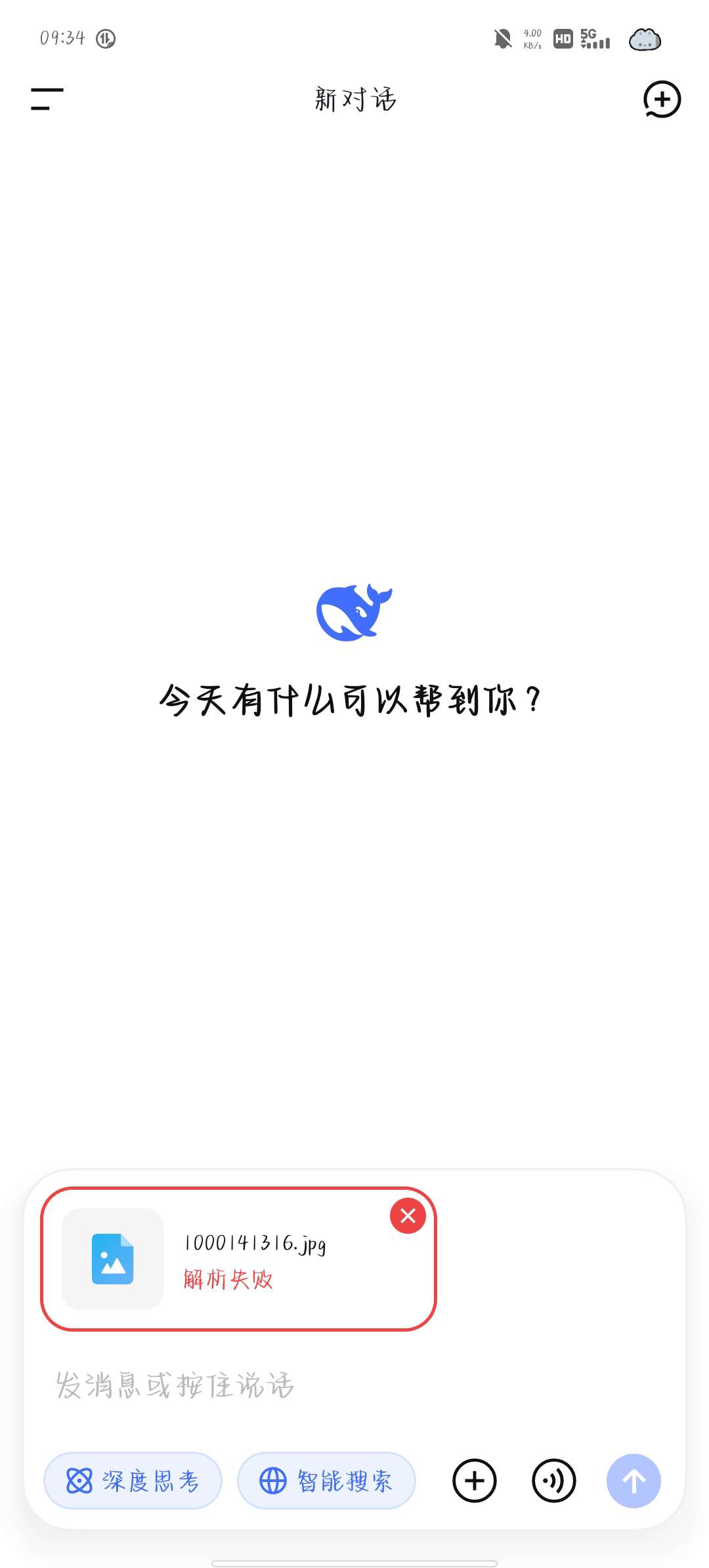Remove the failed 1000141316.jpg attachment
This screenshot has width=709, height=1568.
click(x=408, y=1216)
